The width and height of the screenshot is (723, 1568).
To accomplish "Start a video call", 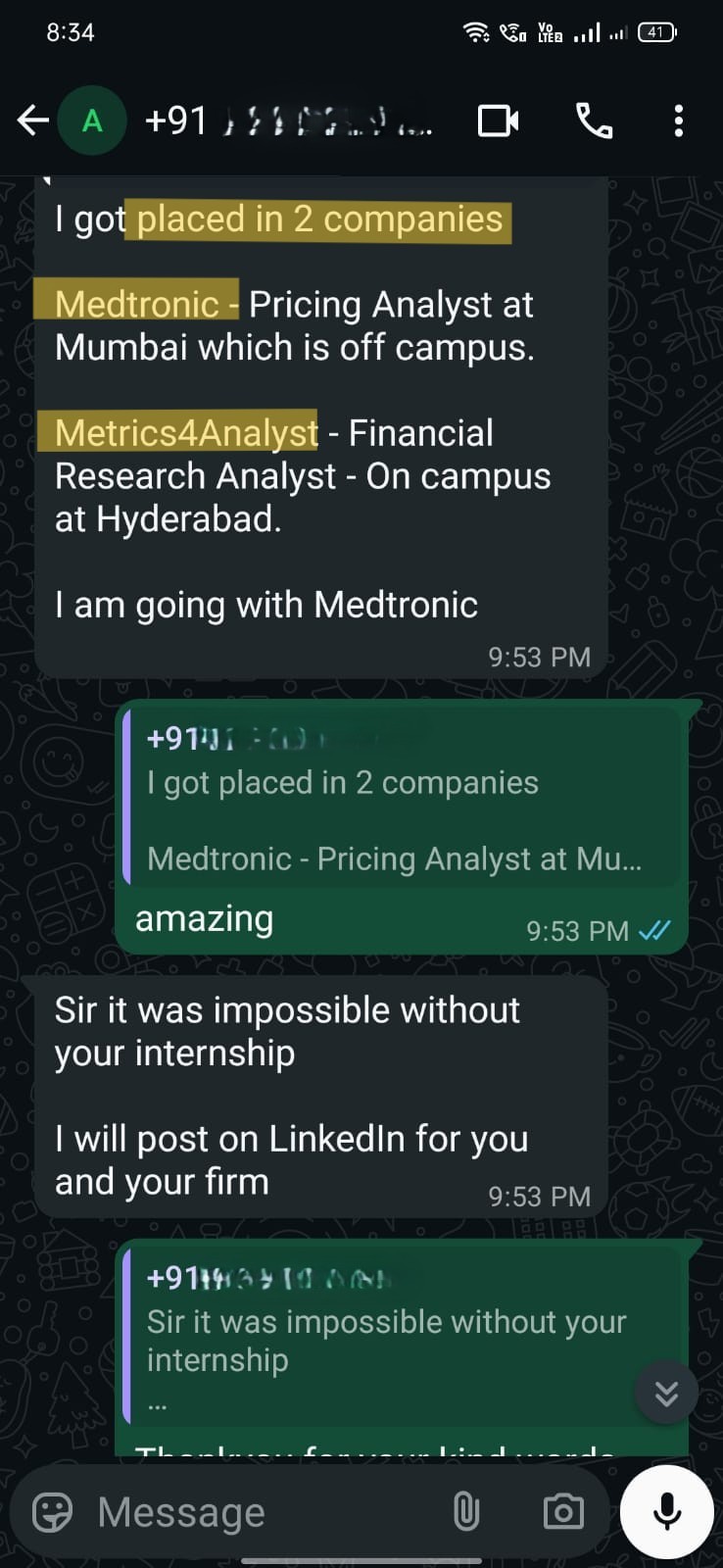I will pyautogui.click(x=498, y=121).
